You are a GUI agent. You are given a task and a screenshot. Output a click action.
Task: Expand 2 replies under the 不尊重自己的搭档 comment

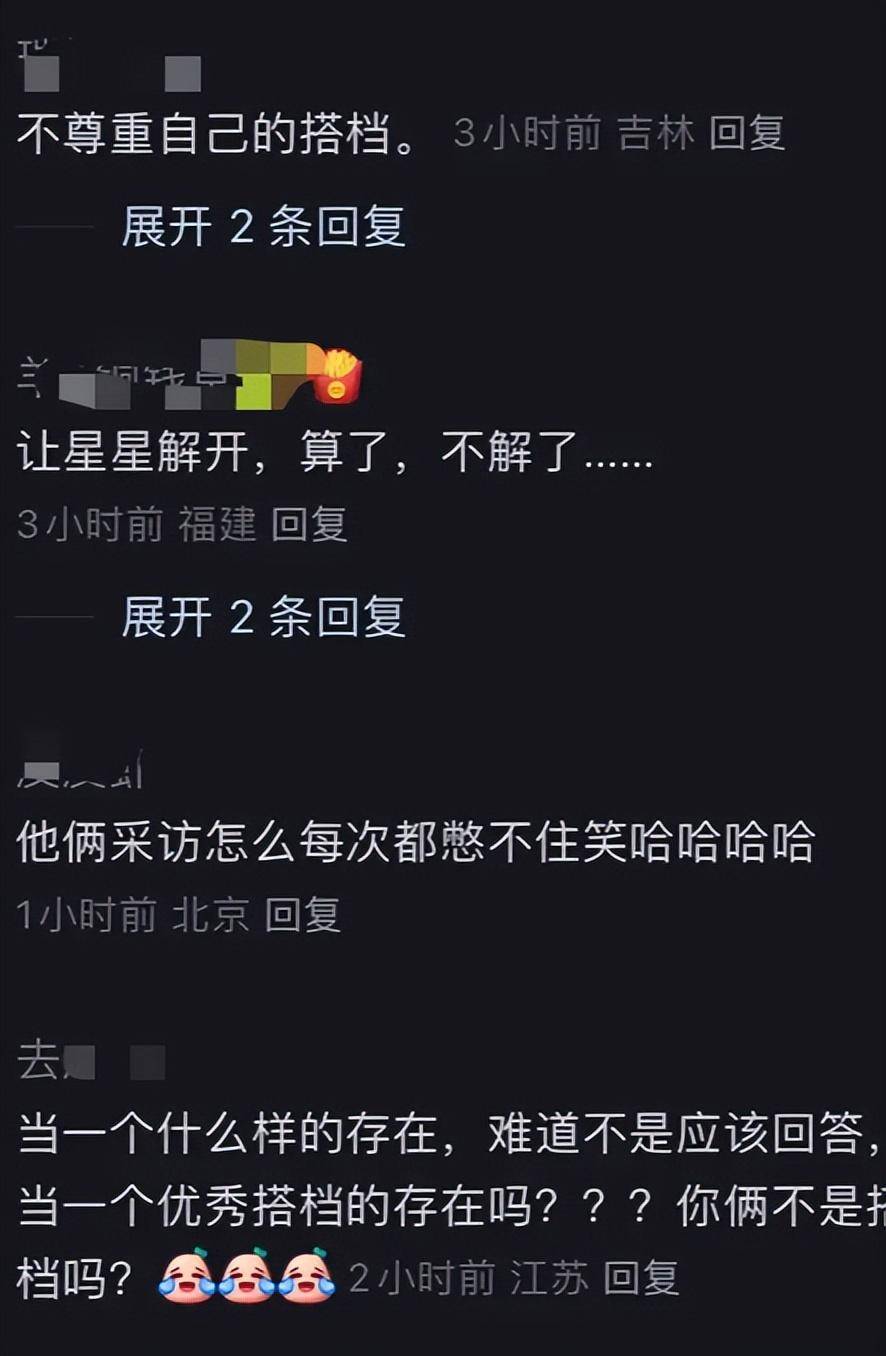pos(262,228)
